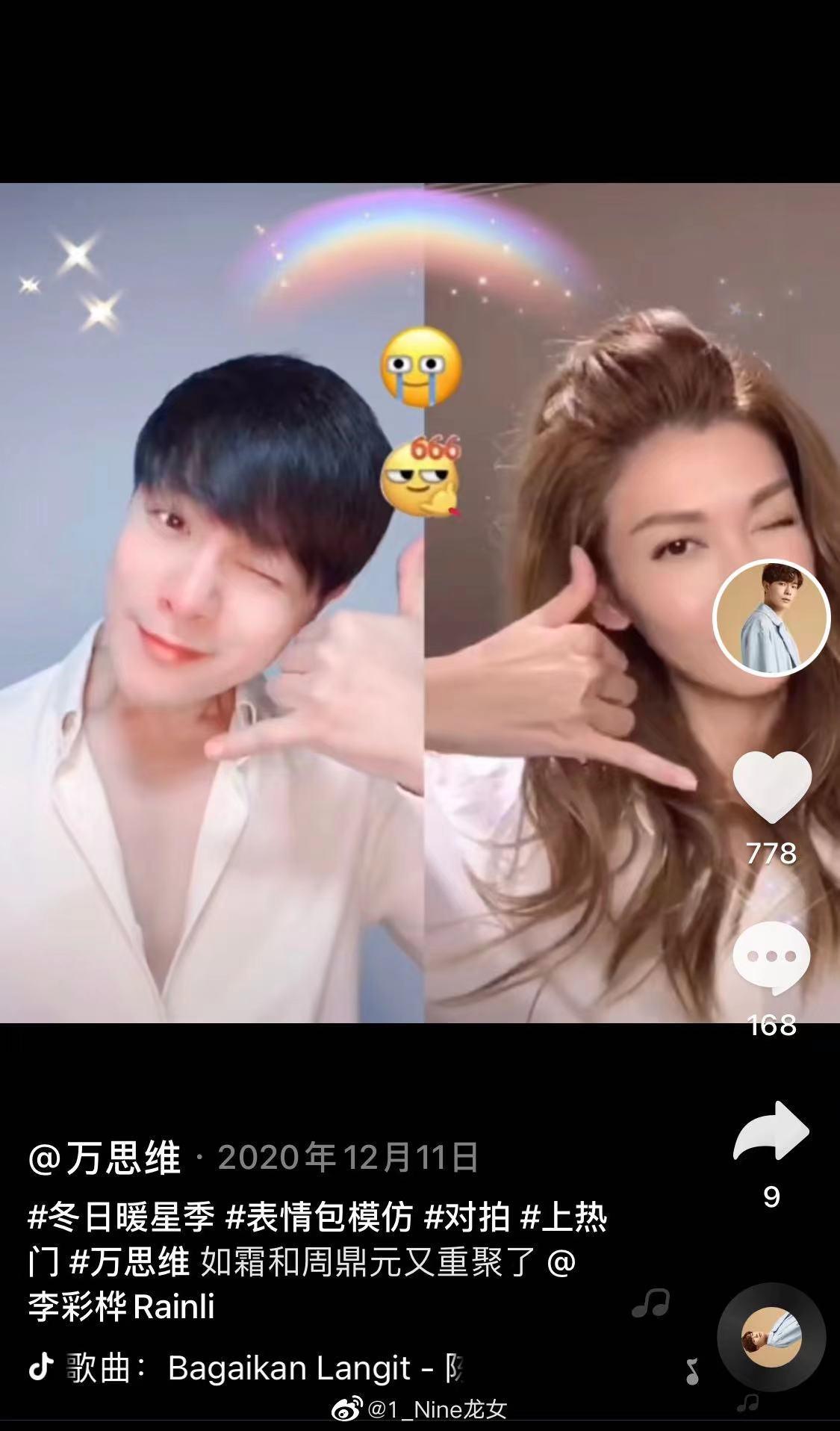Open the creator's profile picture

pos(771,618)
